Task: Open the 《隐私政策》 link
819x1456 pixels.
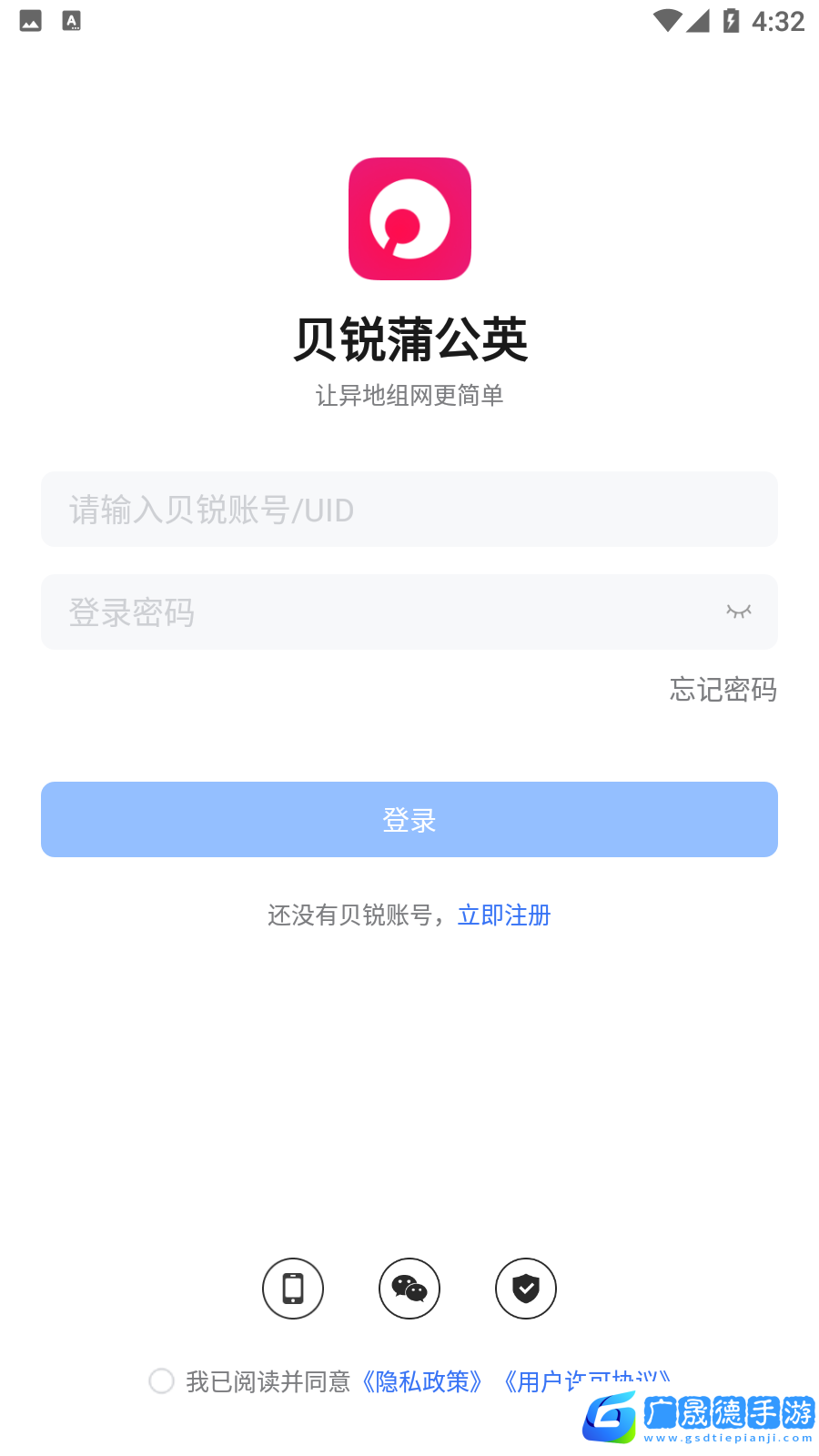Action: 422,1381
